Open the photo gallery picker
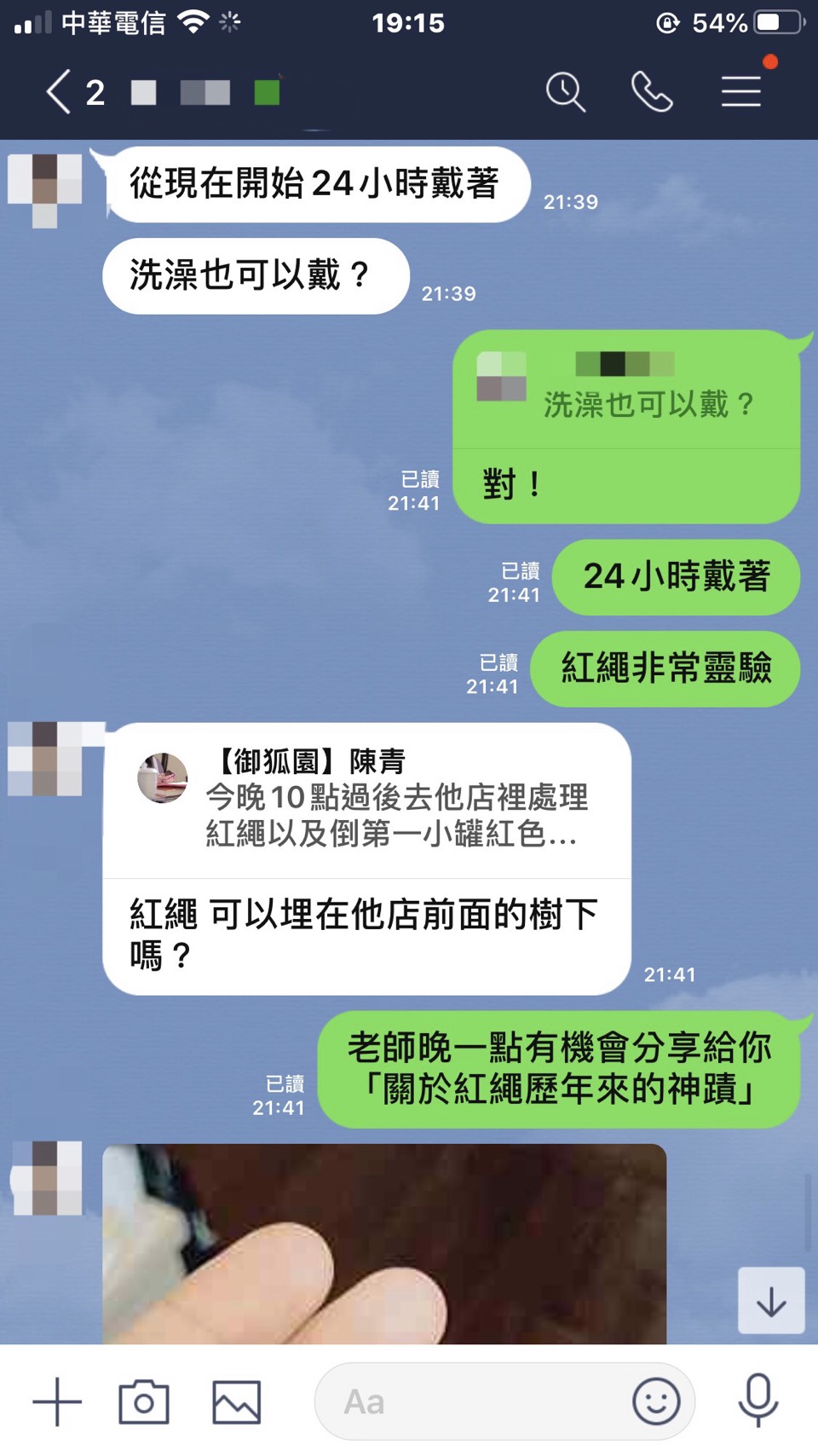 236,1401
